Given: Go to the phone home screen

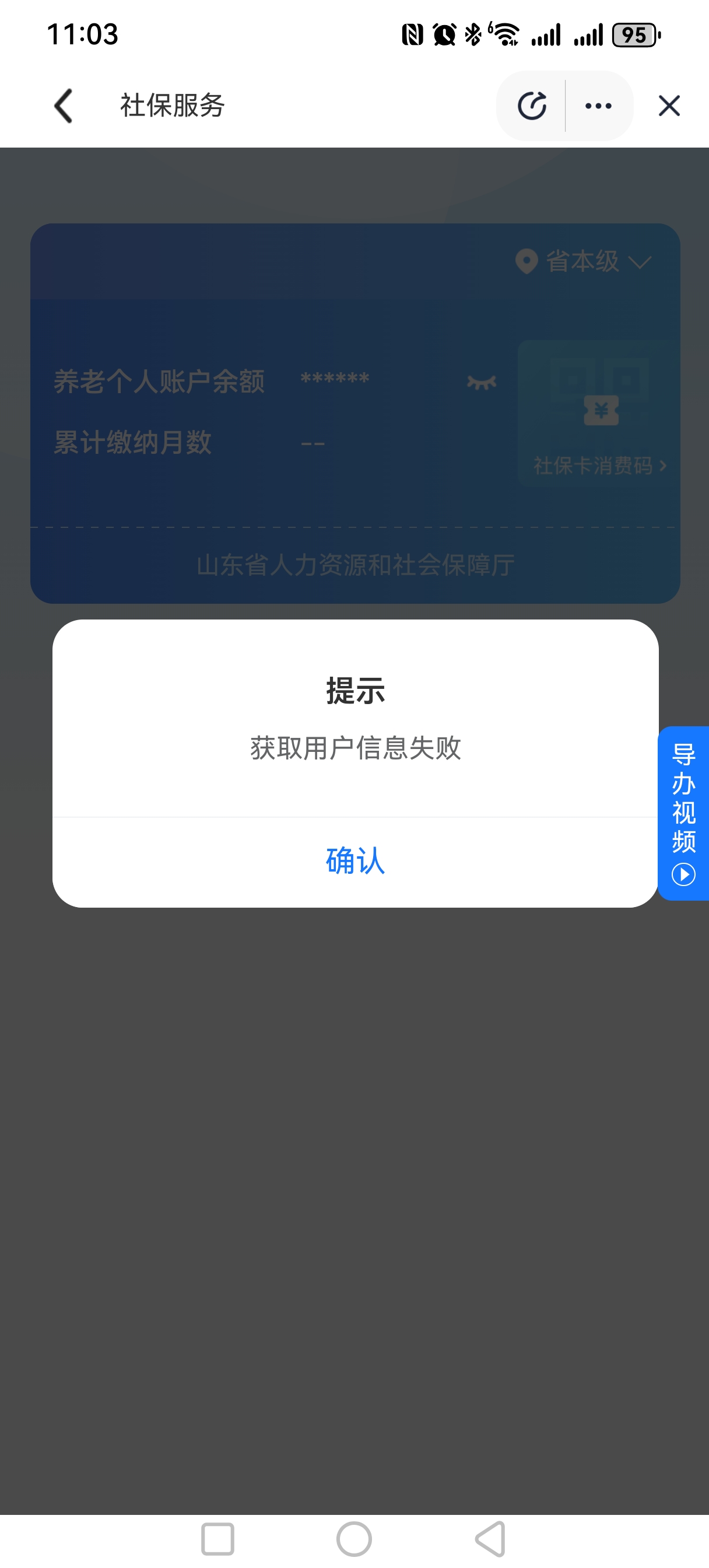Looking at the screenshot, I should tap(354, 1539).
